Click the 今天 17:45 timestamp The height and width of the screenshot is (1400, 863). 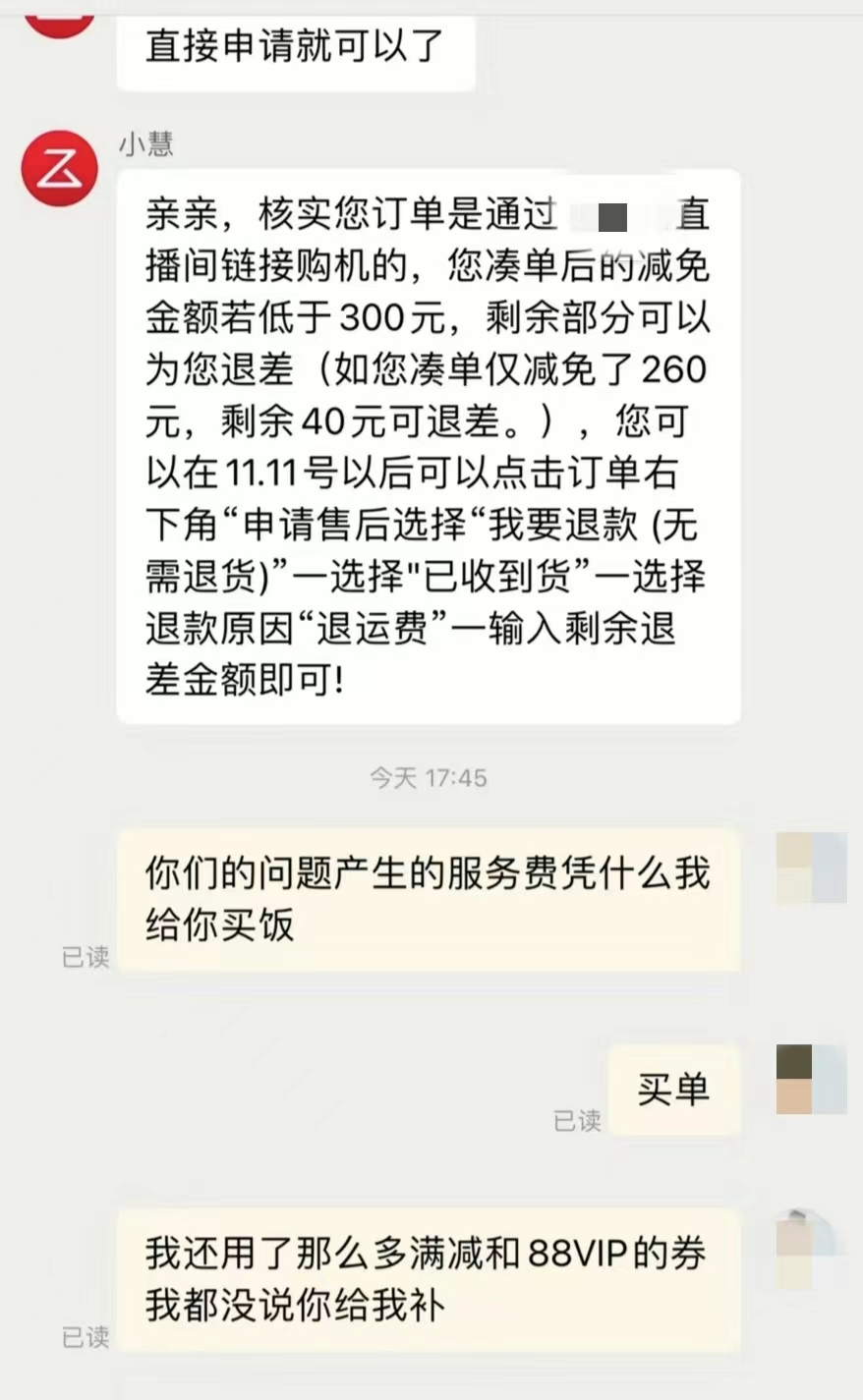point(429,777)
